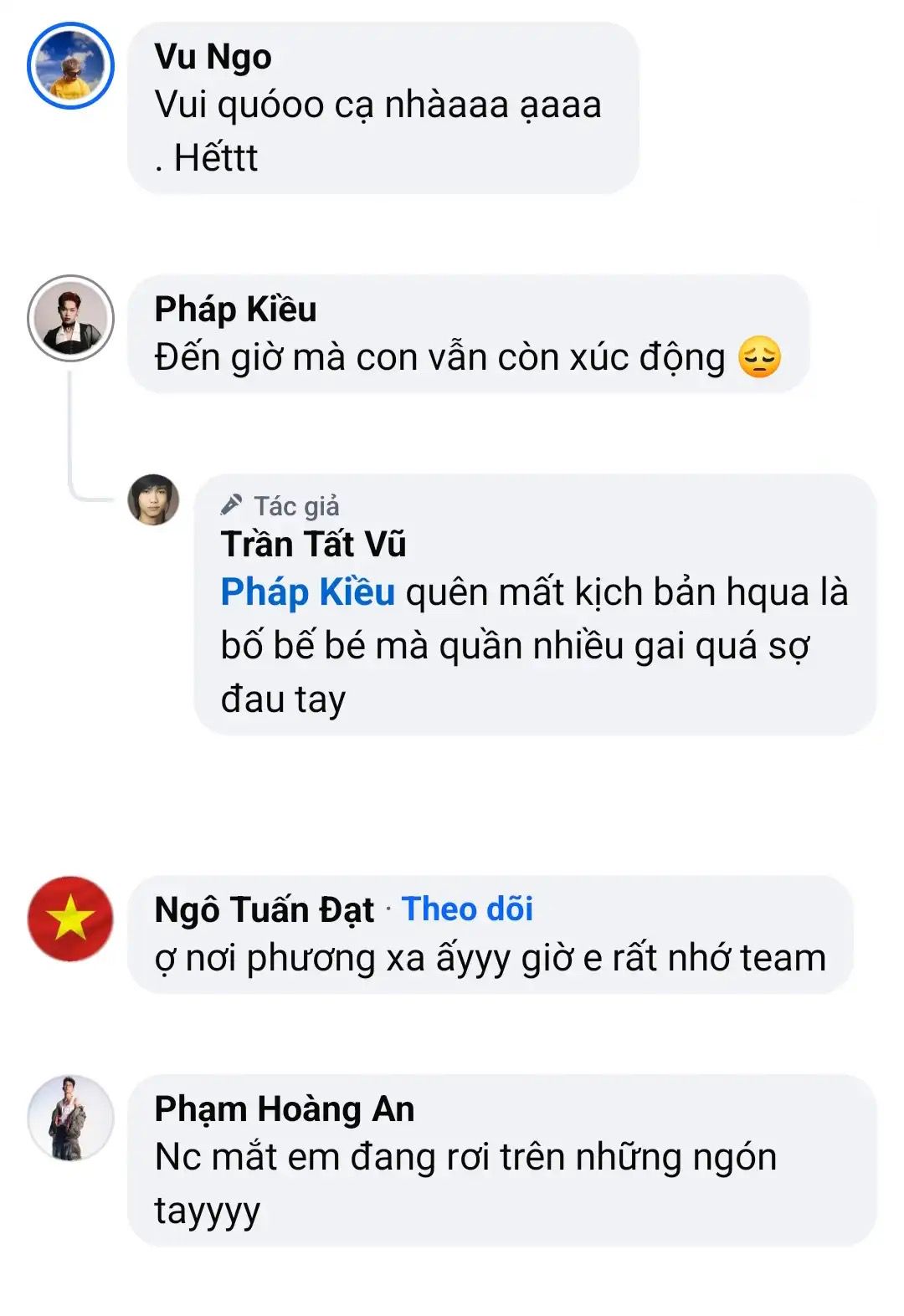Tap the author name Trần Tất Vũ
Image resolution: width=904 pixels, height=1316 pixels.
(313, 545)
